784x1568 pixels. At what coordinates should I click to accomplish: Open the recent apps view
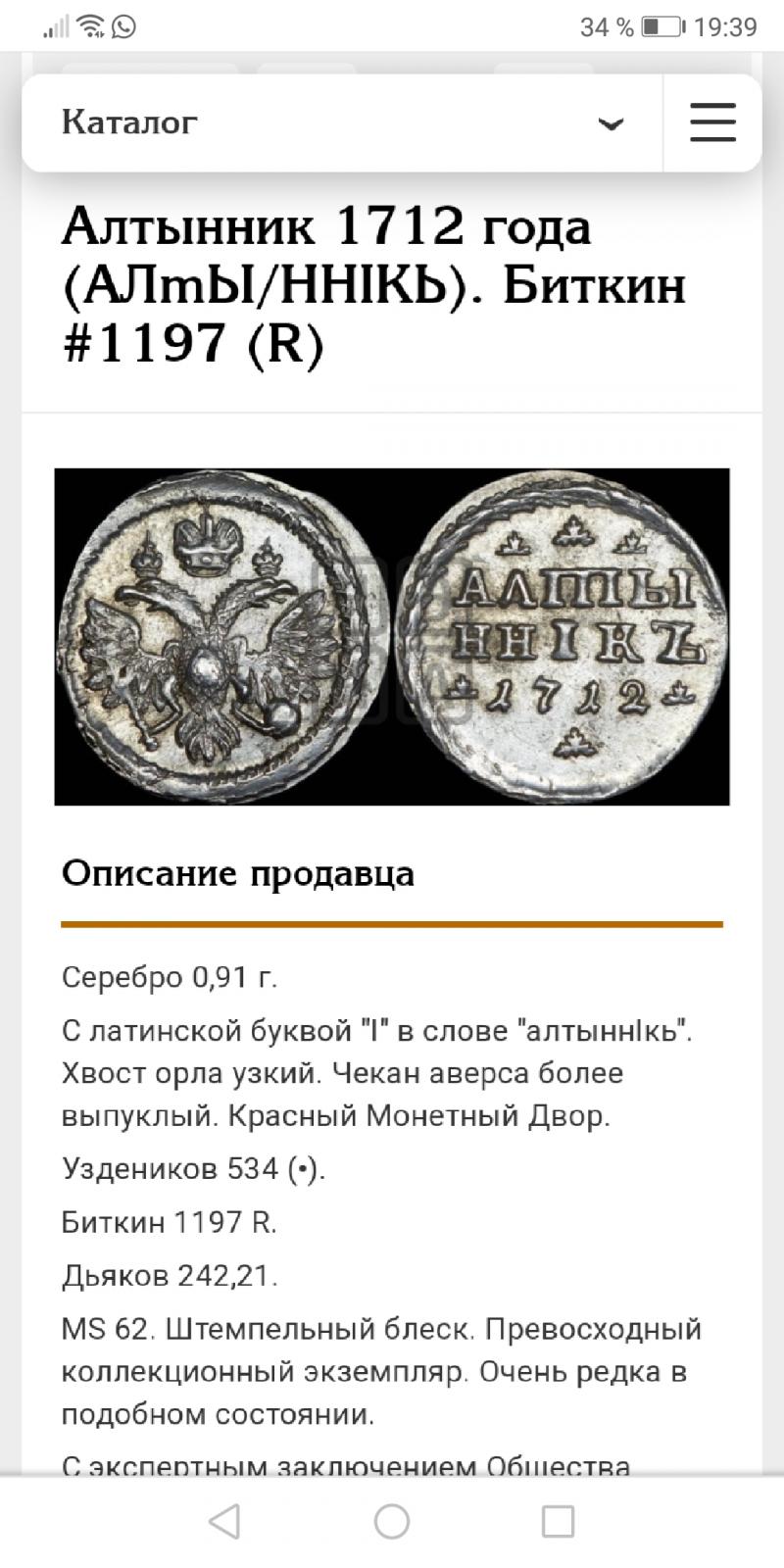[x=558, y=1522]
